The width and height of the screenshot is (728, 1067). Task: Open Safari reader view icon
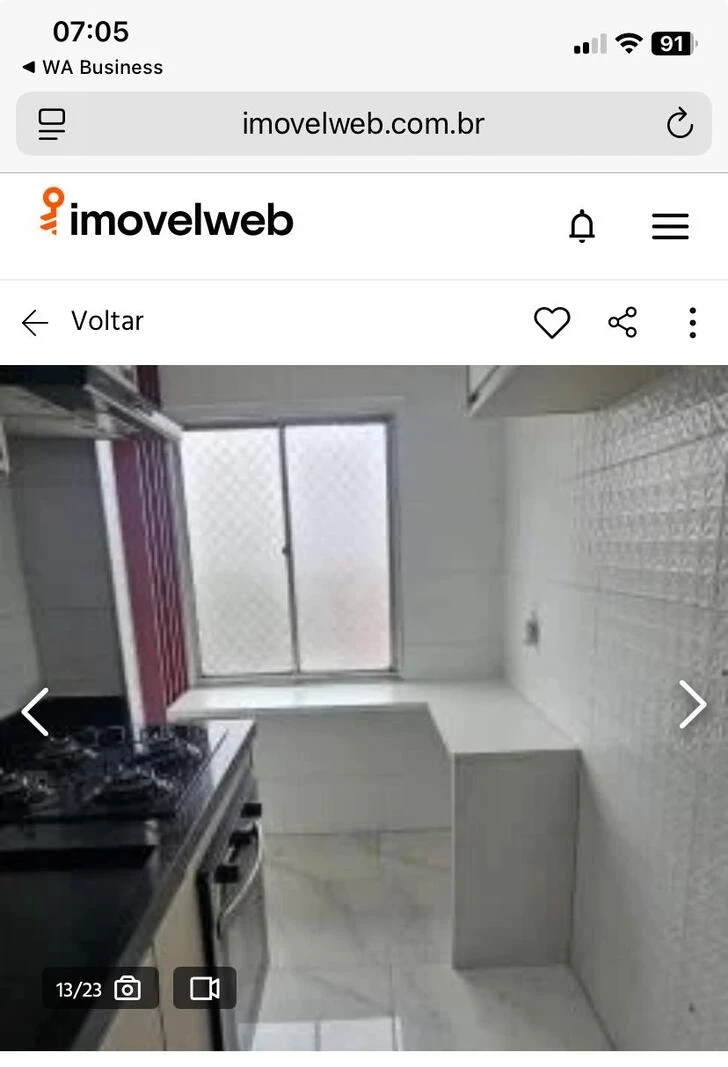click(x=50, y=123)
